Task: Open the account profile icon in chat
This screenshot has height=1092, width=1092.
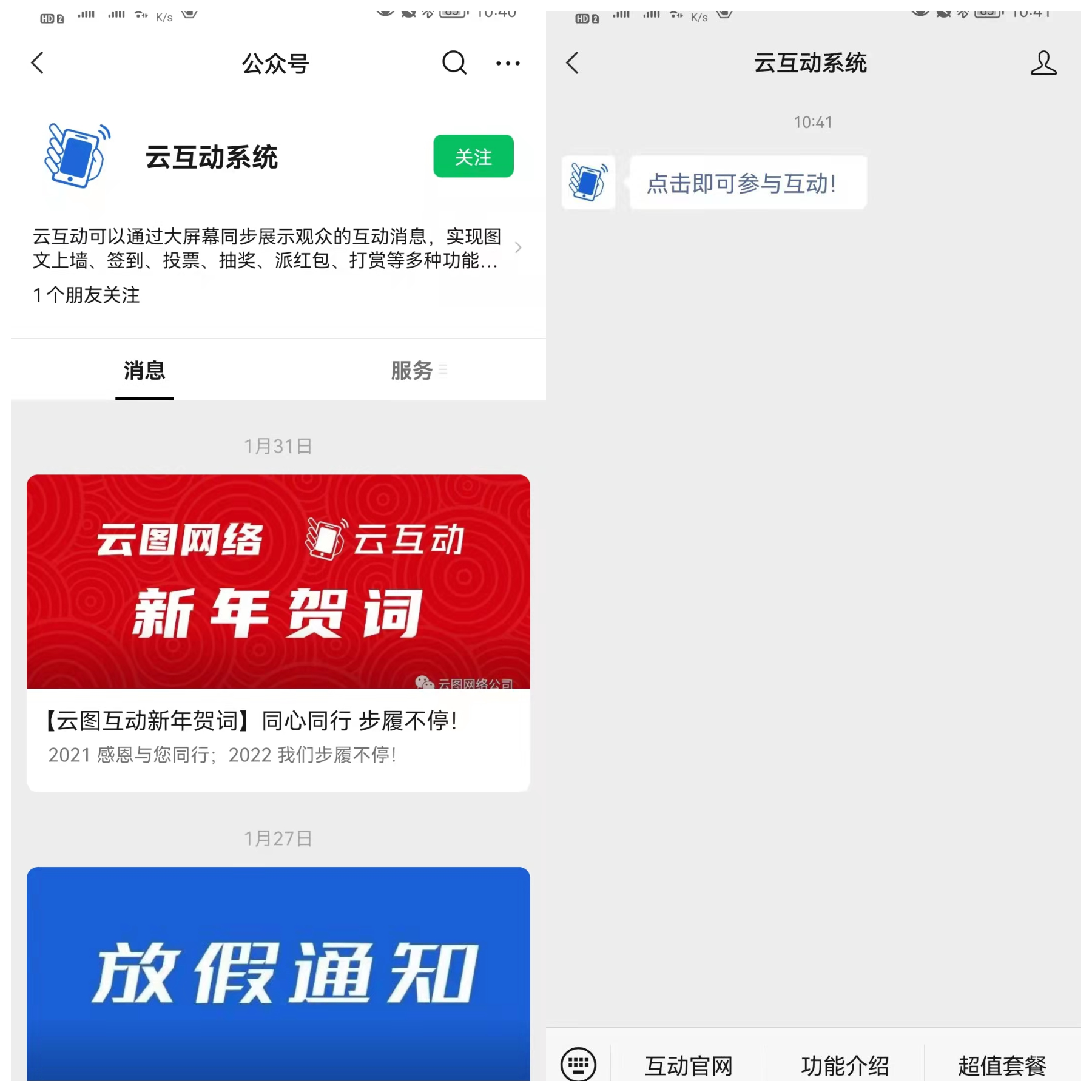Action: pos(1043,63)
